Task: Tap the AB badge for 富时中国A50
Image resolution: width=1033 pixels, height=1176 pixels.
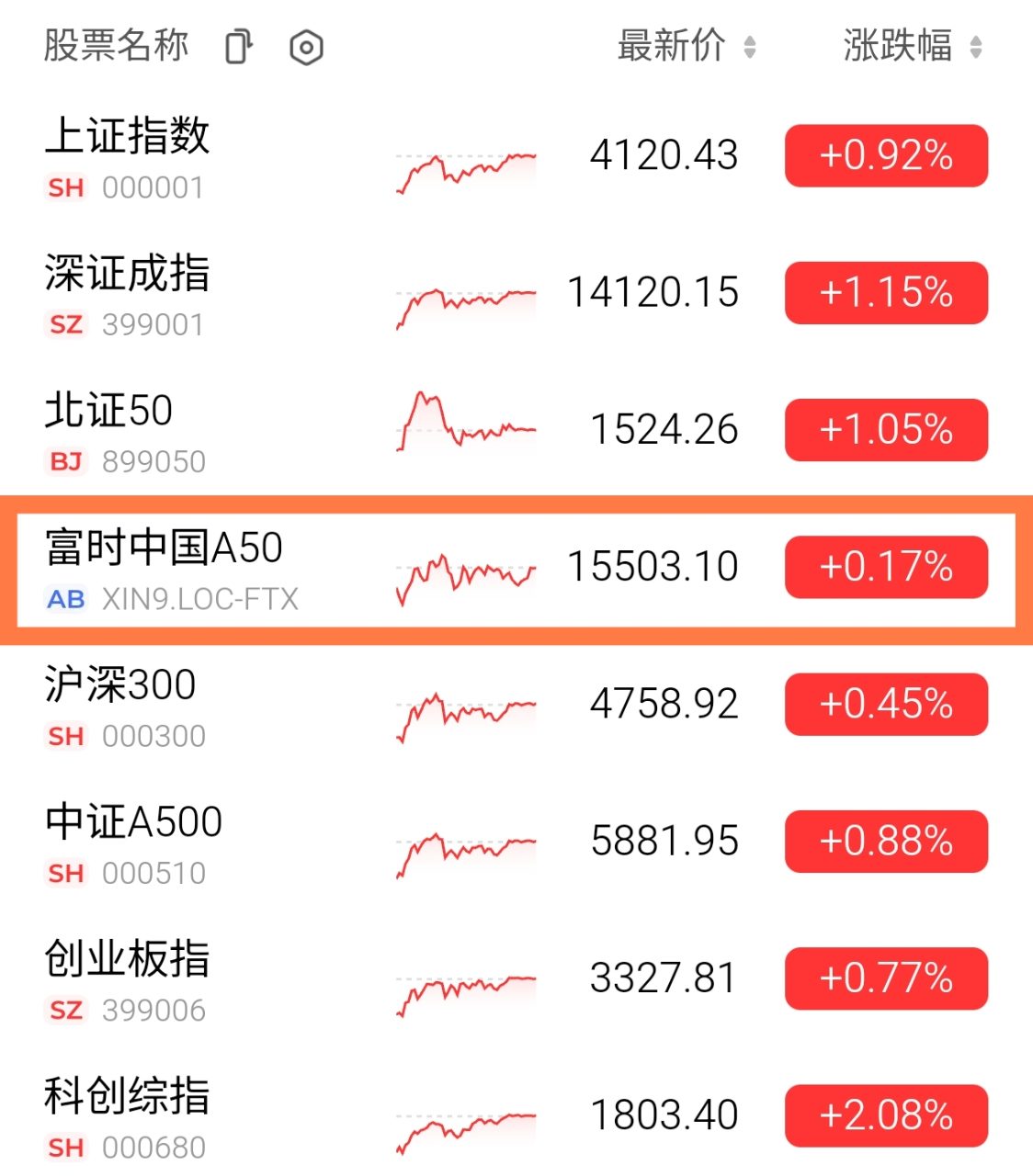Action: (65, 598)
